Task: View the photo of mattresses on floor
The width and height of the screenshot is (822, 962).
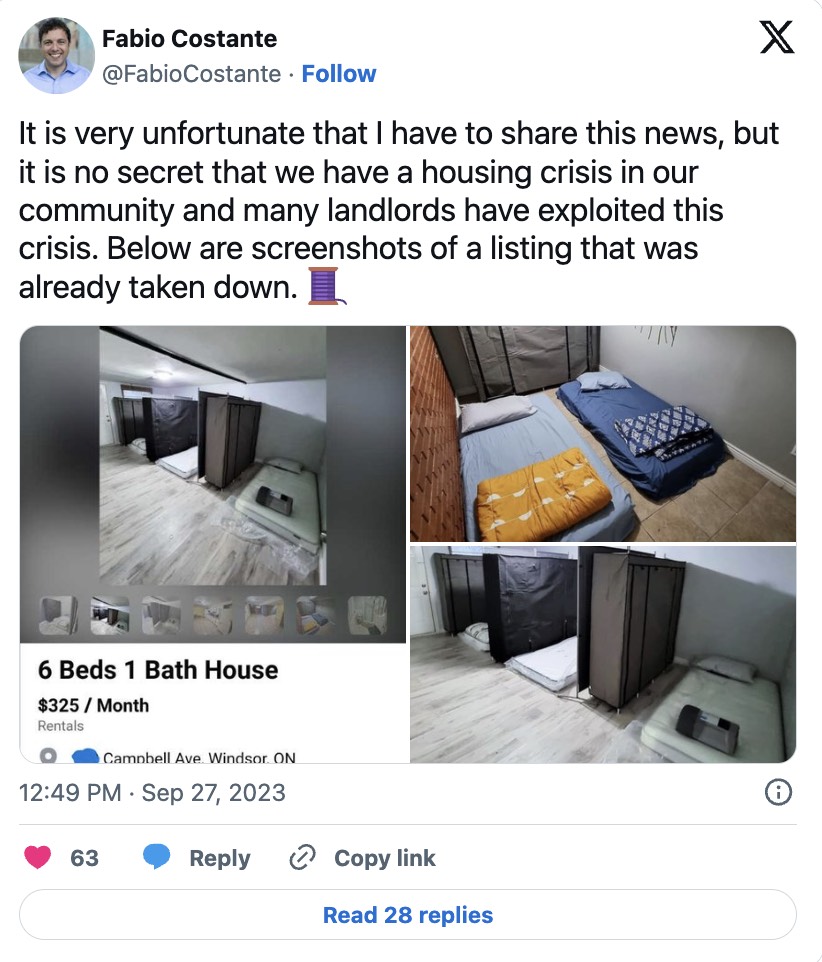Action: coord(603,434)
